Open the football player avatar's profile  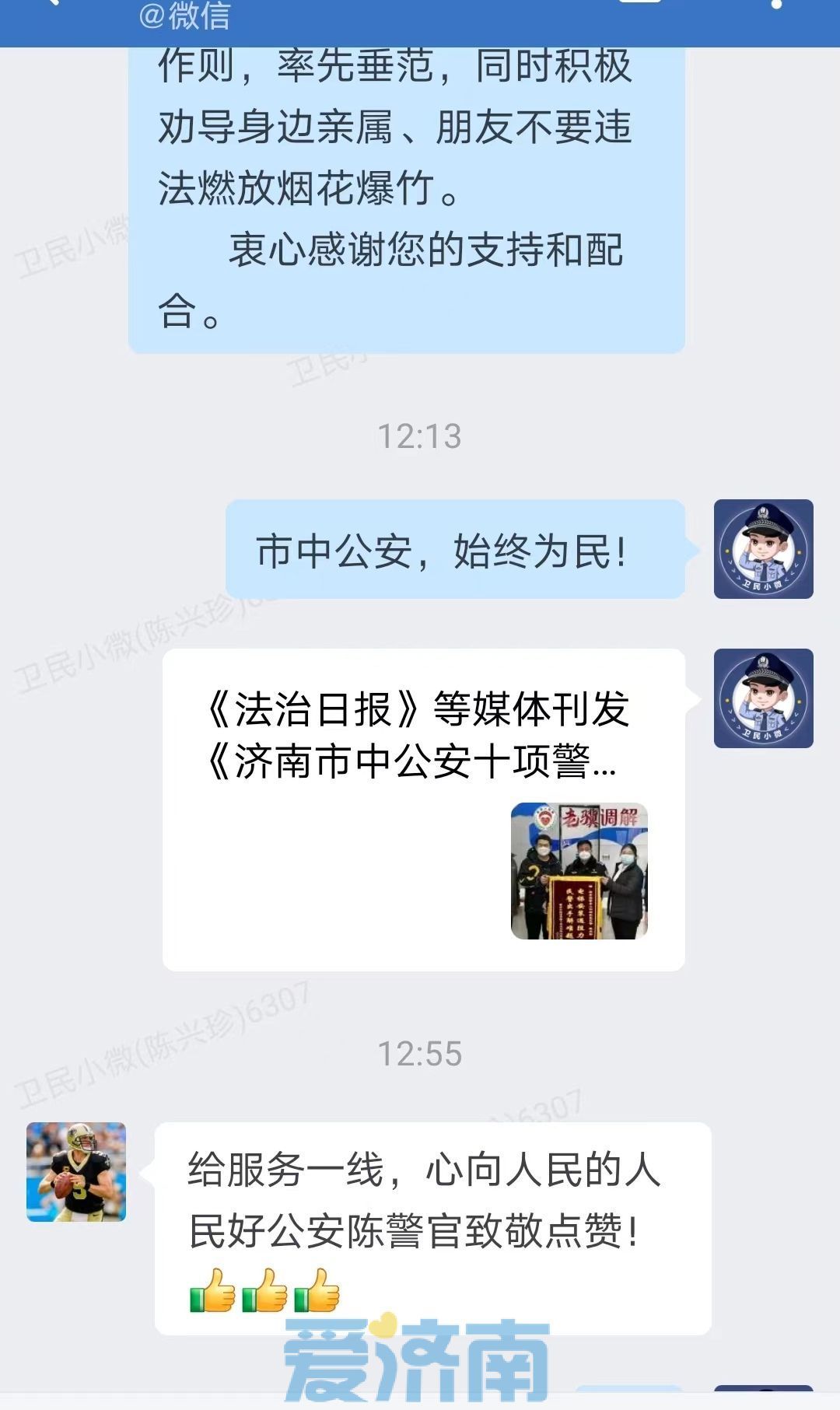(x=76, y=1172)
